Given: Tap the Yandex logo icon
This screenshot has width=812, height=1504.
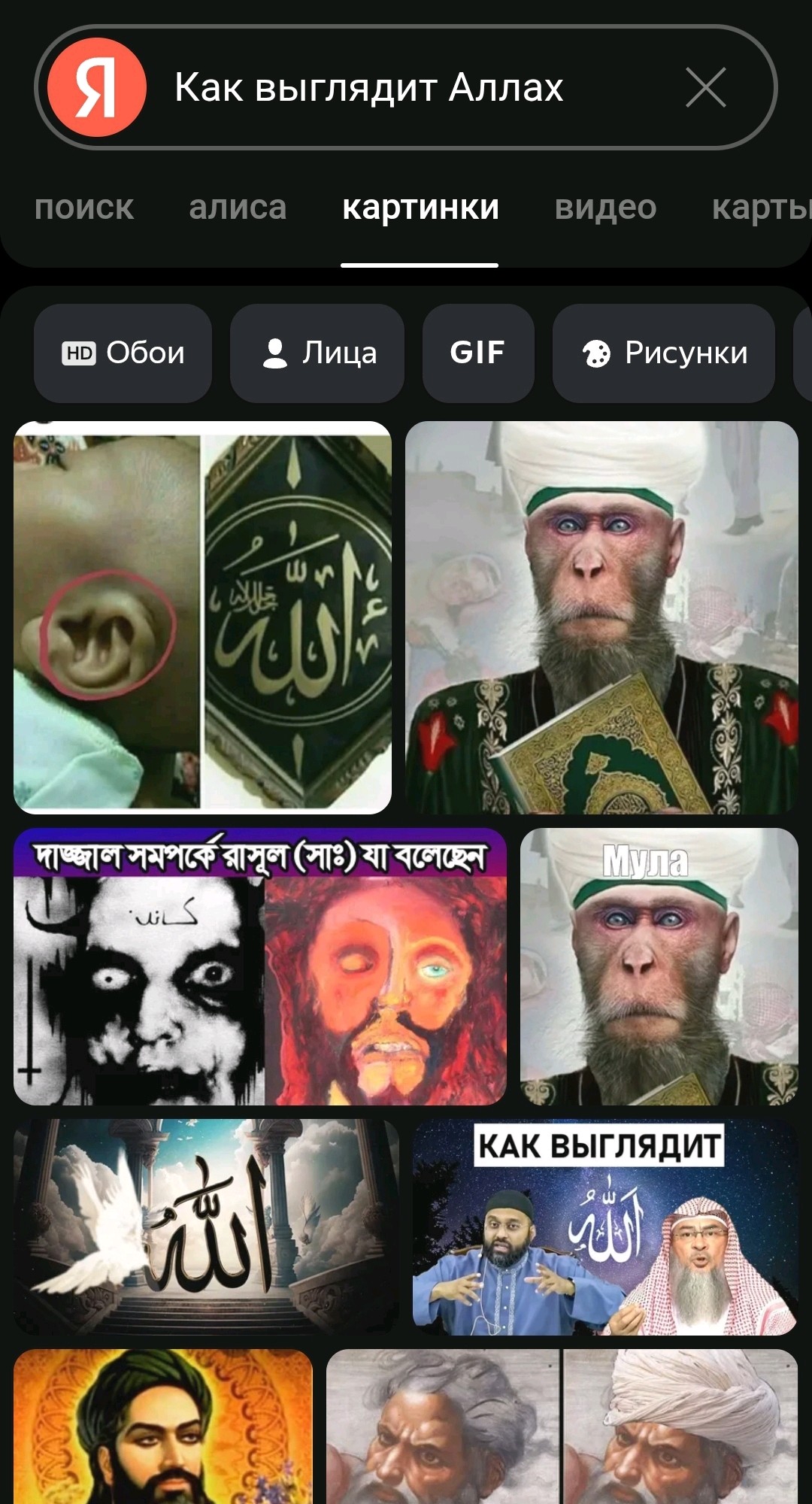Looking at the screenshot, I should [96, 87].
